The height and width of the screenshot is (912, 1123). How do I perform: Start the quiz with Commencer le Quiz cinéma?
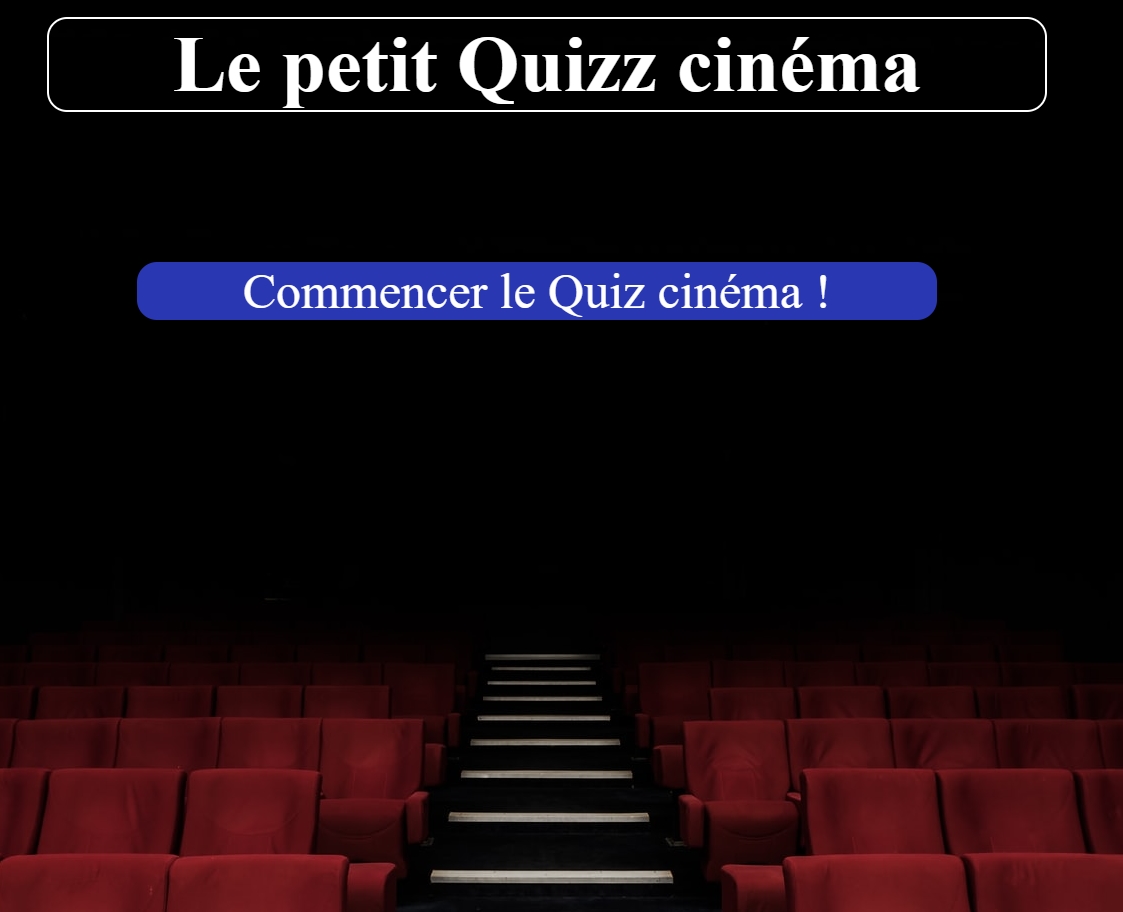tap(536, 291)
